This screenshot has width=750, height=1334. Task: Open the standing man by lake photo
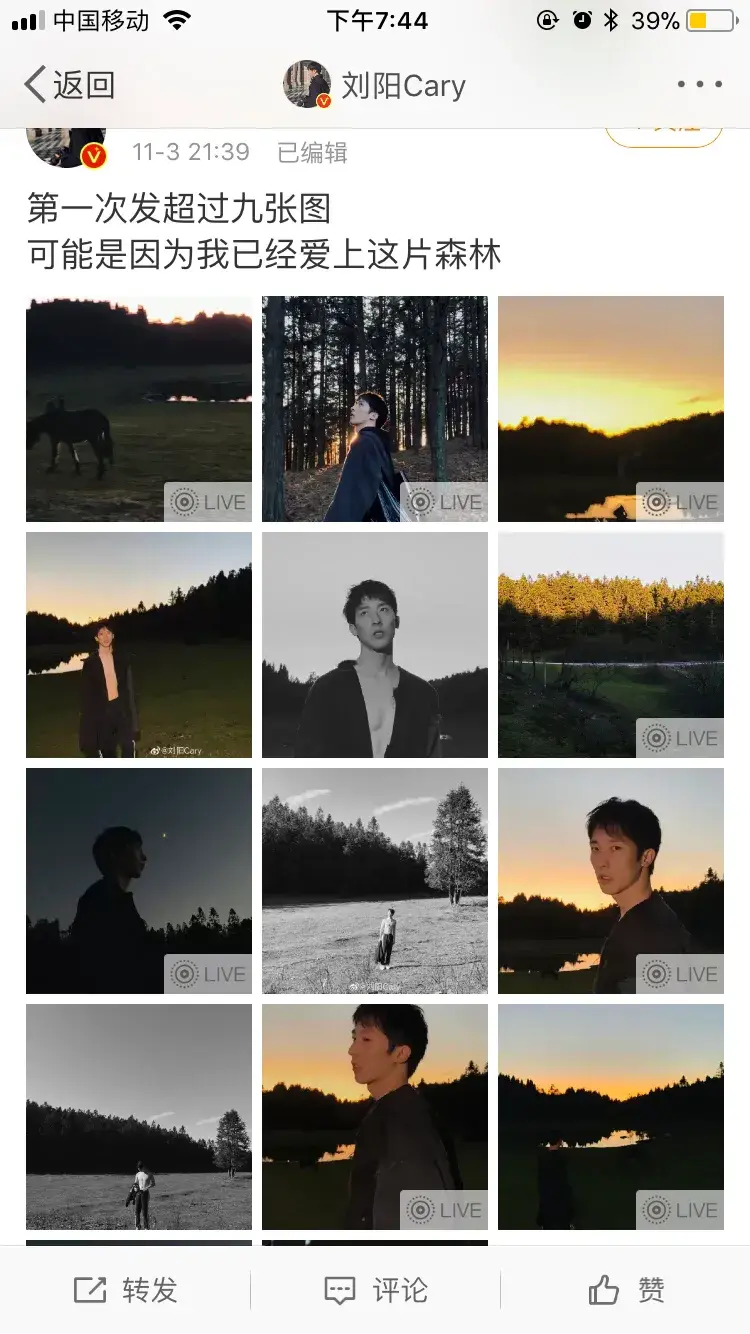[x=139, y=644]
